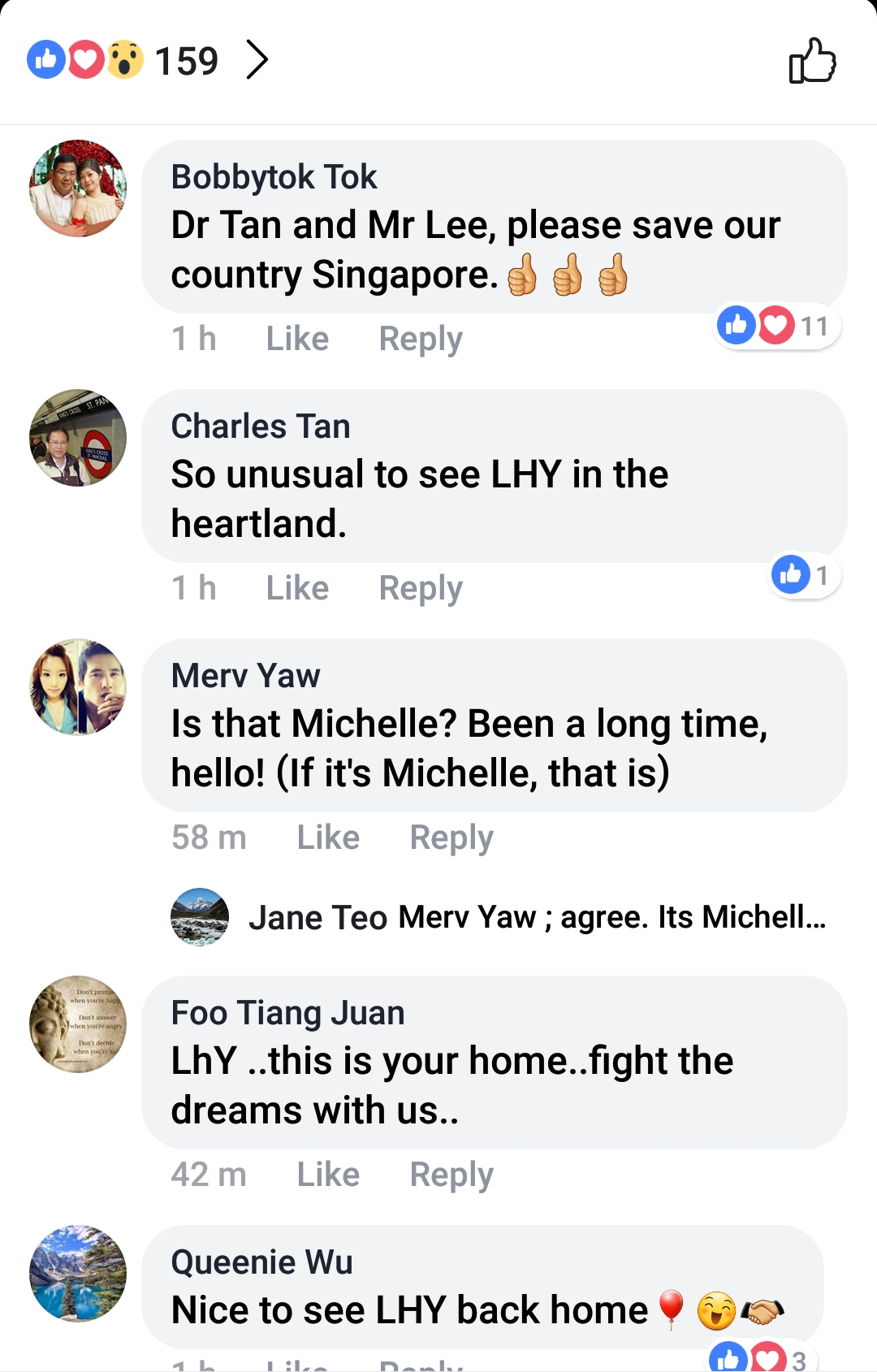
Task: Open Charles Tan's profile picture
Action: [x=78, y=438]
